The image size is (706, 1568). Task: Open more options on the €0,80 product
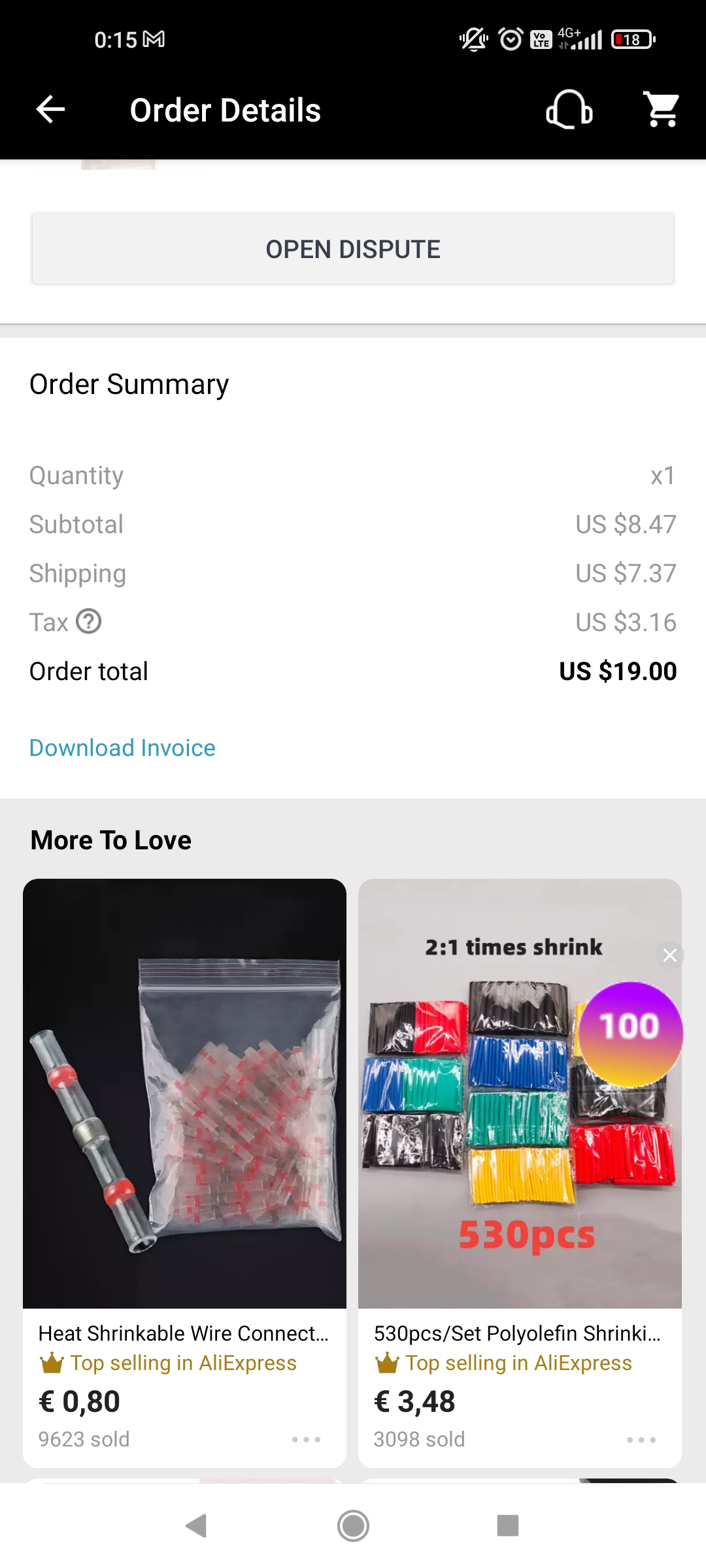point(306,1439)
